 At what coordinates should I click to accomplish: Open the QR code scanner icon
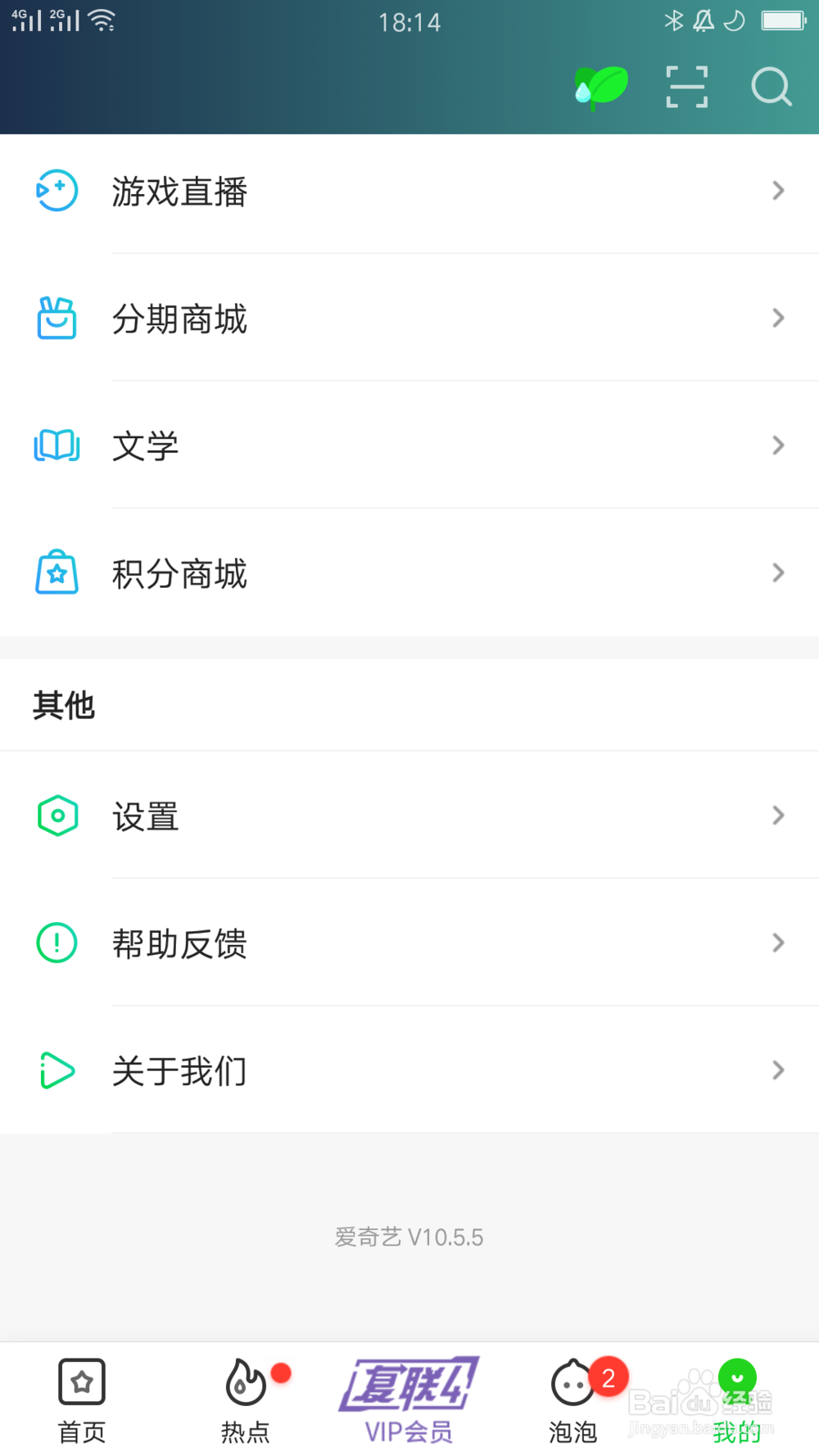tap(686, 86)
